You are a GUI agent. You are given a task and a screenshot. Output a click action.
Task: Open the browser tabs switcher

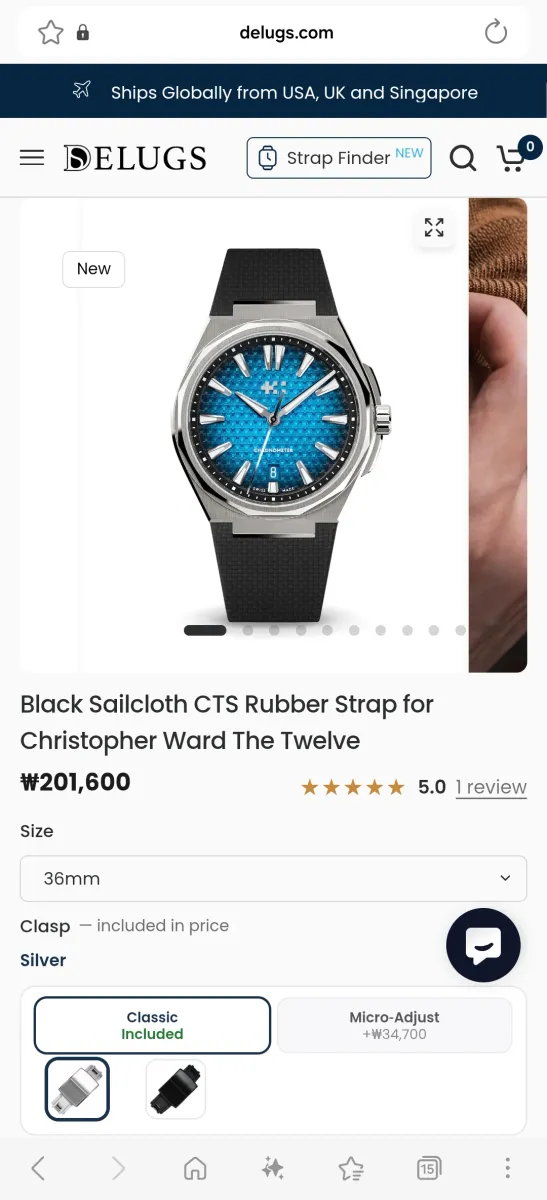click(x=429, y=1168)
